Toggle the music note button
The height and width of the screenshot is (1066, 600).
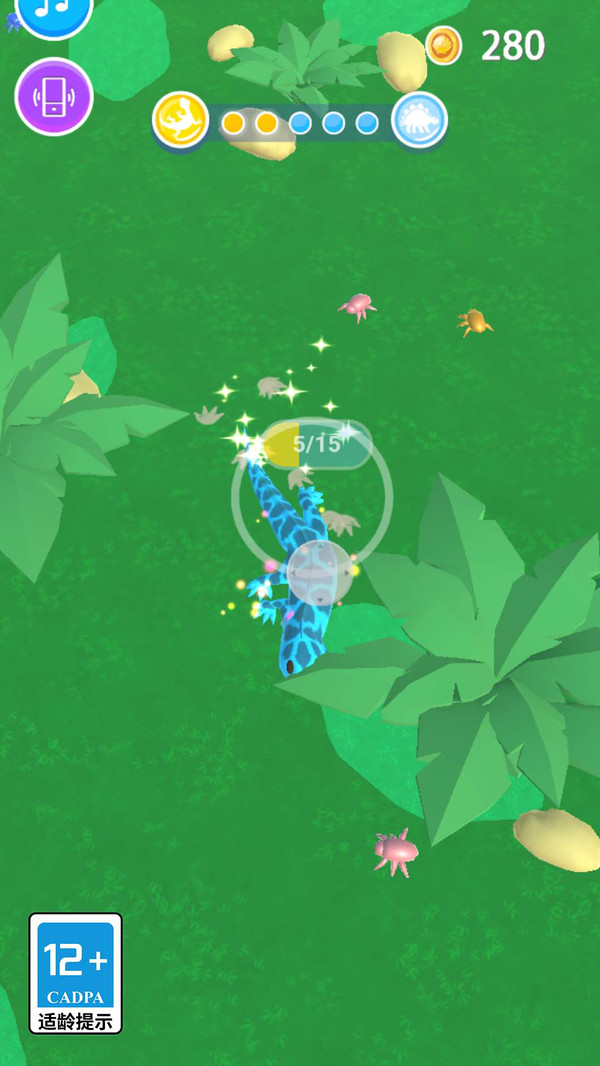click(52, 10)
